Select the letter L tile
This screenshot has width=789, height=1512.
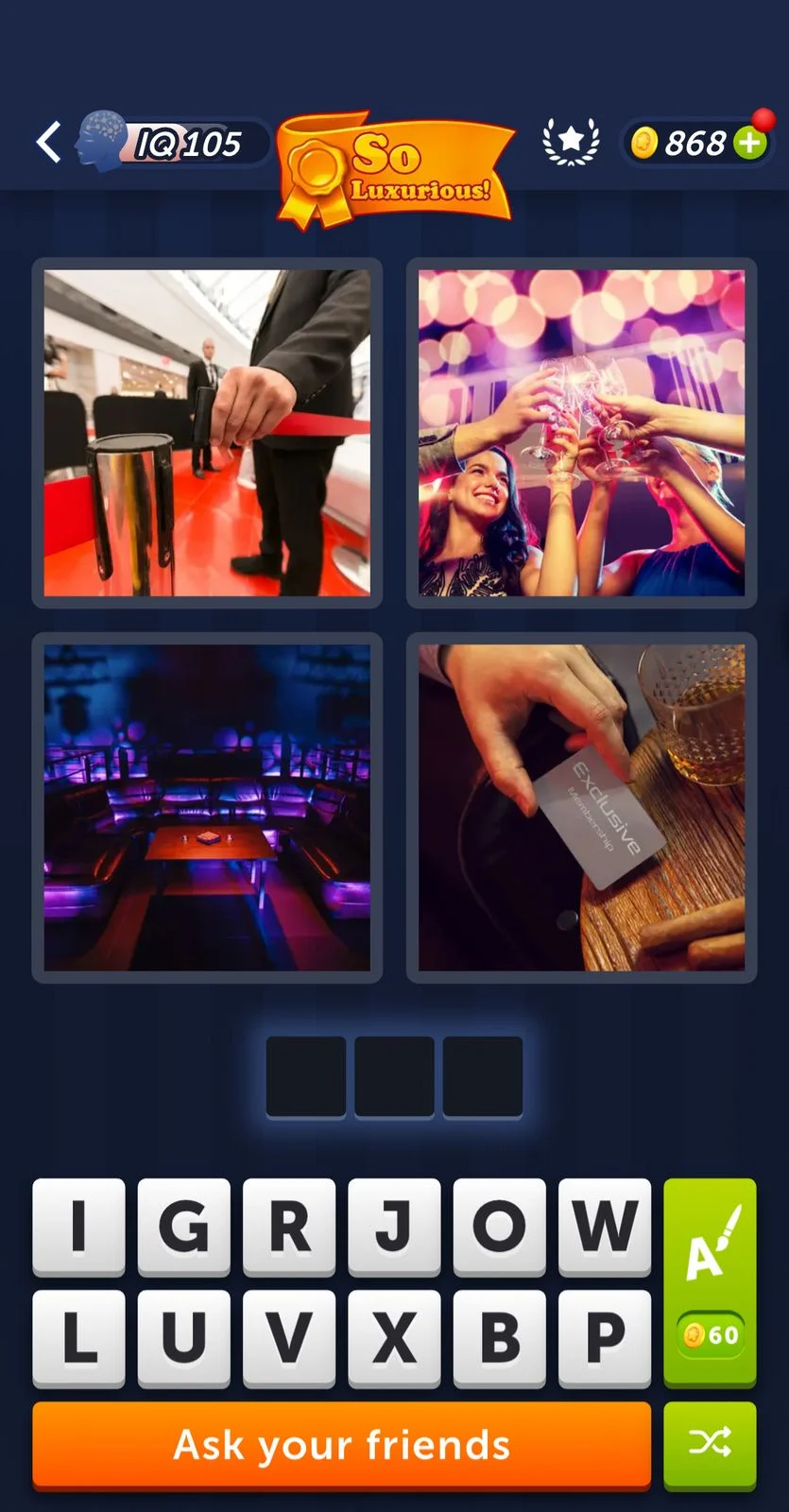coord(78,1337)
